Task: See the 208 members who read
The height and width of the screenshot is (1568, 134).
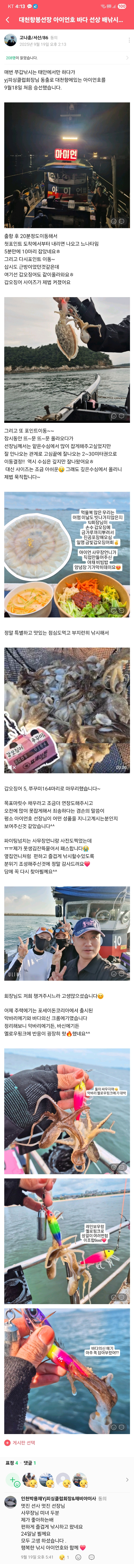Action: coord(67,58)
